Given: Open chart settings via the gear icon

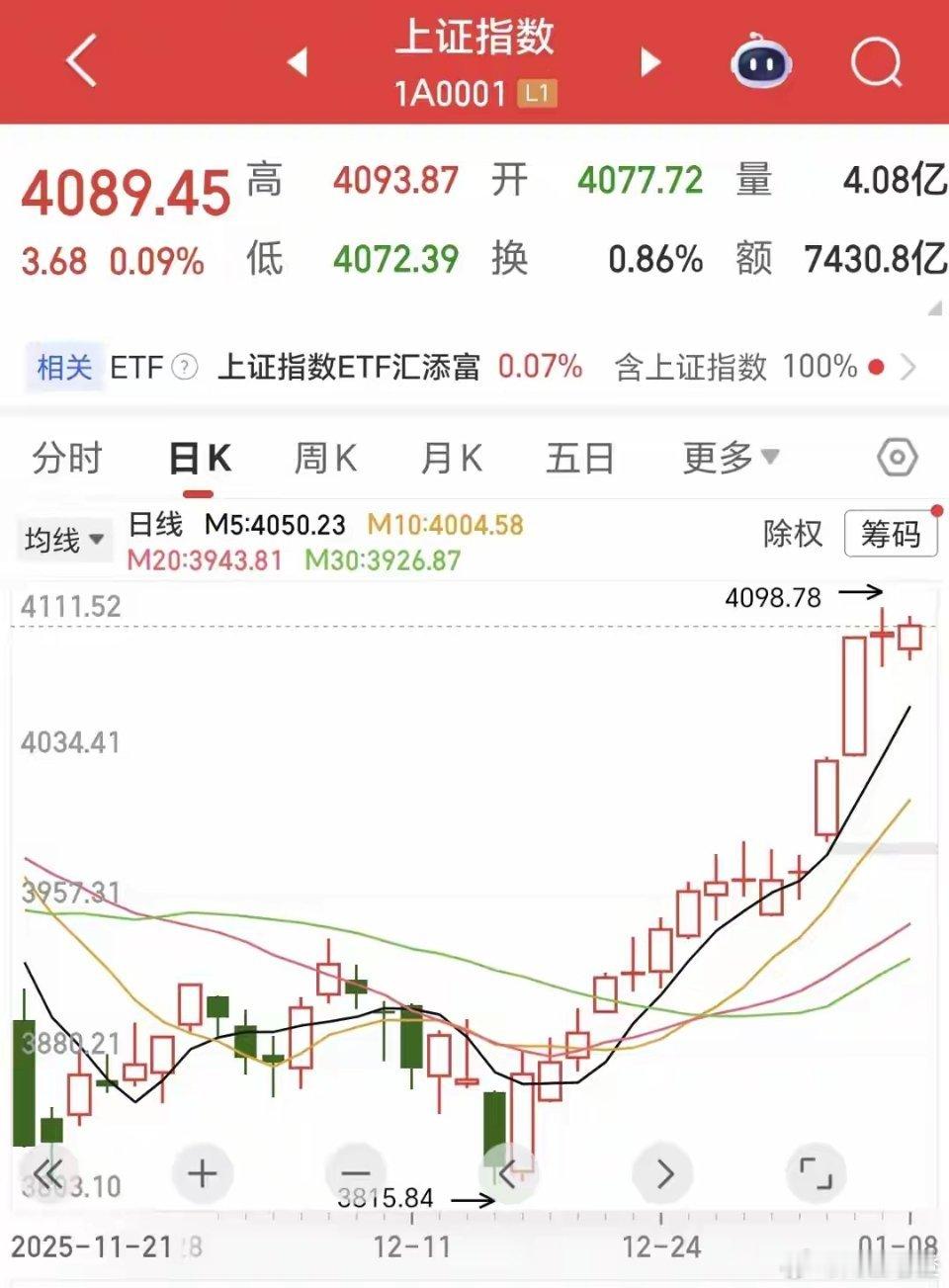Looking at the screenshot, I should tap(898, 457).
